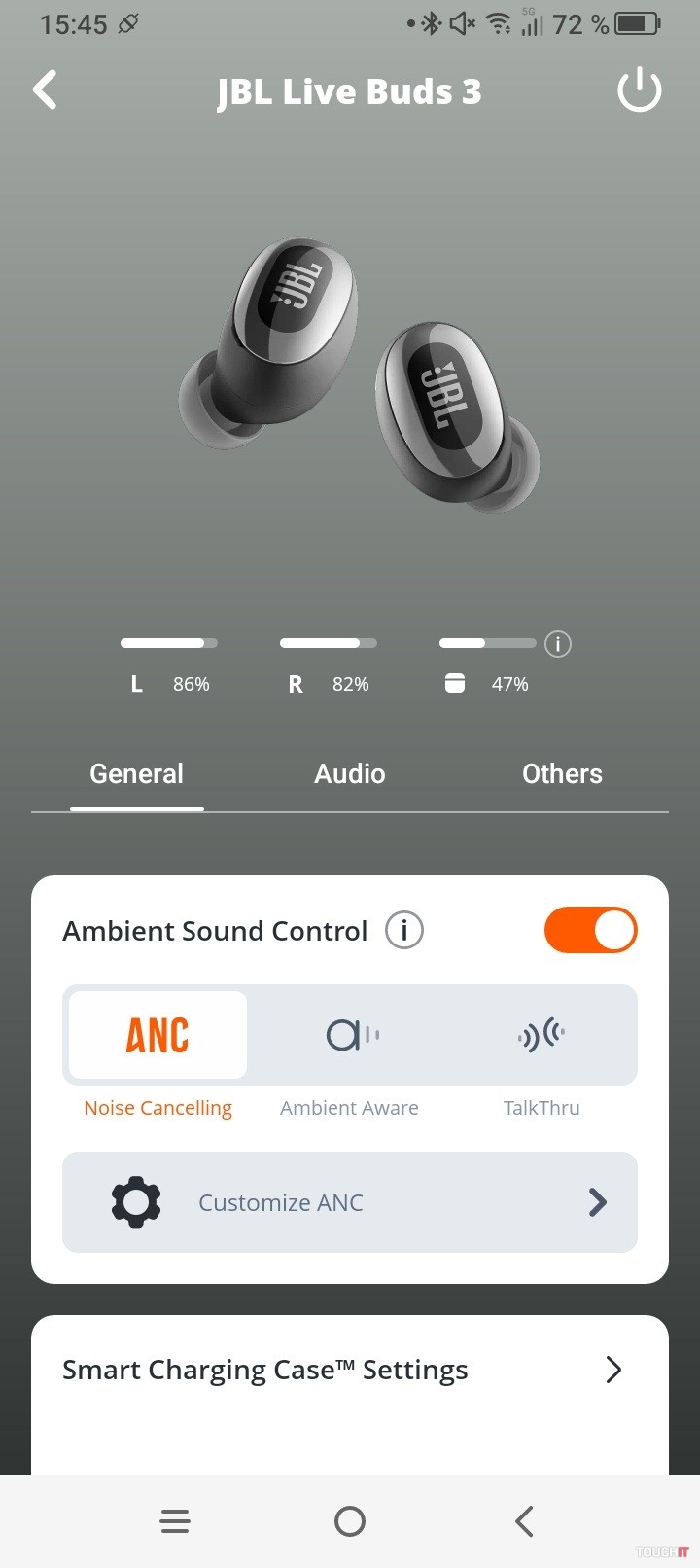
Task: Turn off Ambient Sound Control
Action: click(590, 930)
